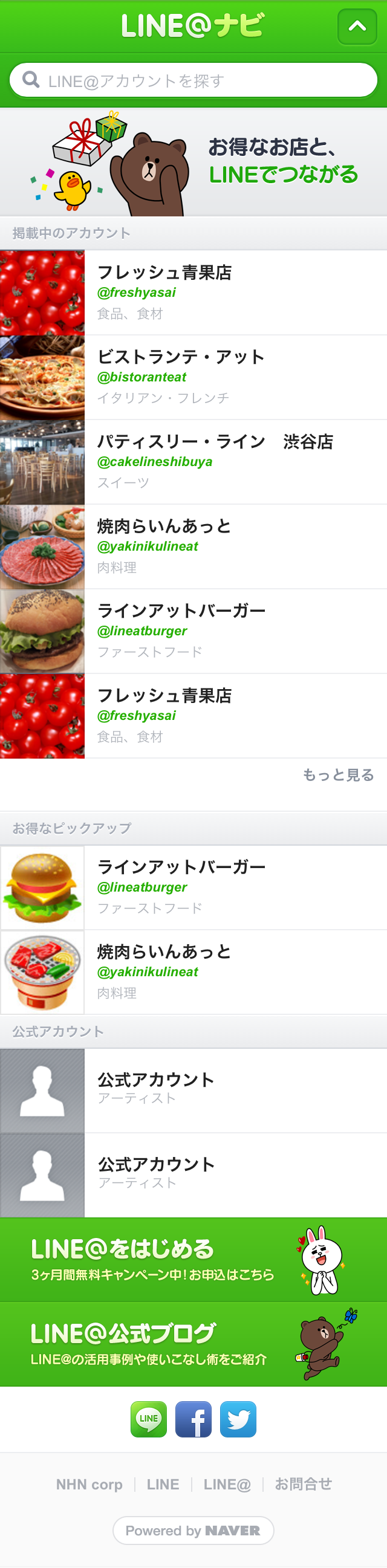Collapse the header with the up-arrow button

pyautogui.click(x=357, y=26)
